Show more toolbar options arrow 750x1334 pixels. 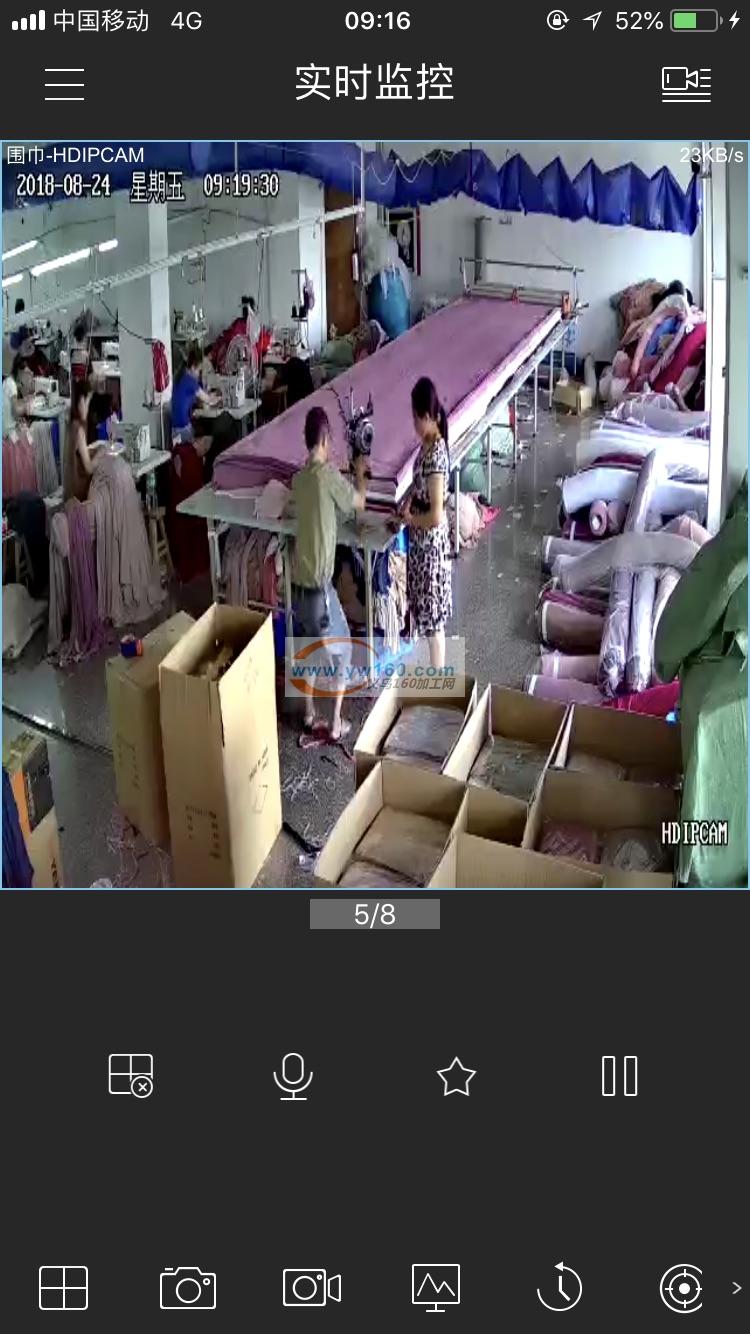[736, 1288]
